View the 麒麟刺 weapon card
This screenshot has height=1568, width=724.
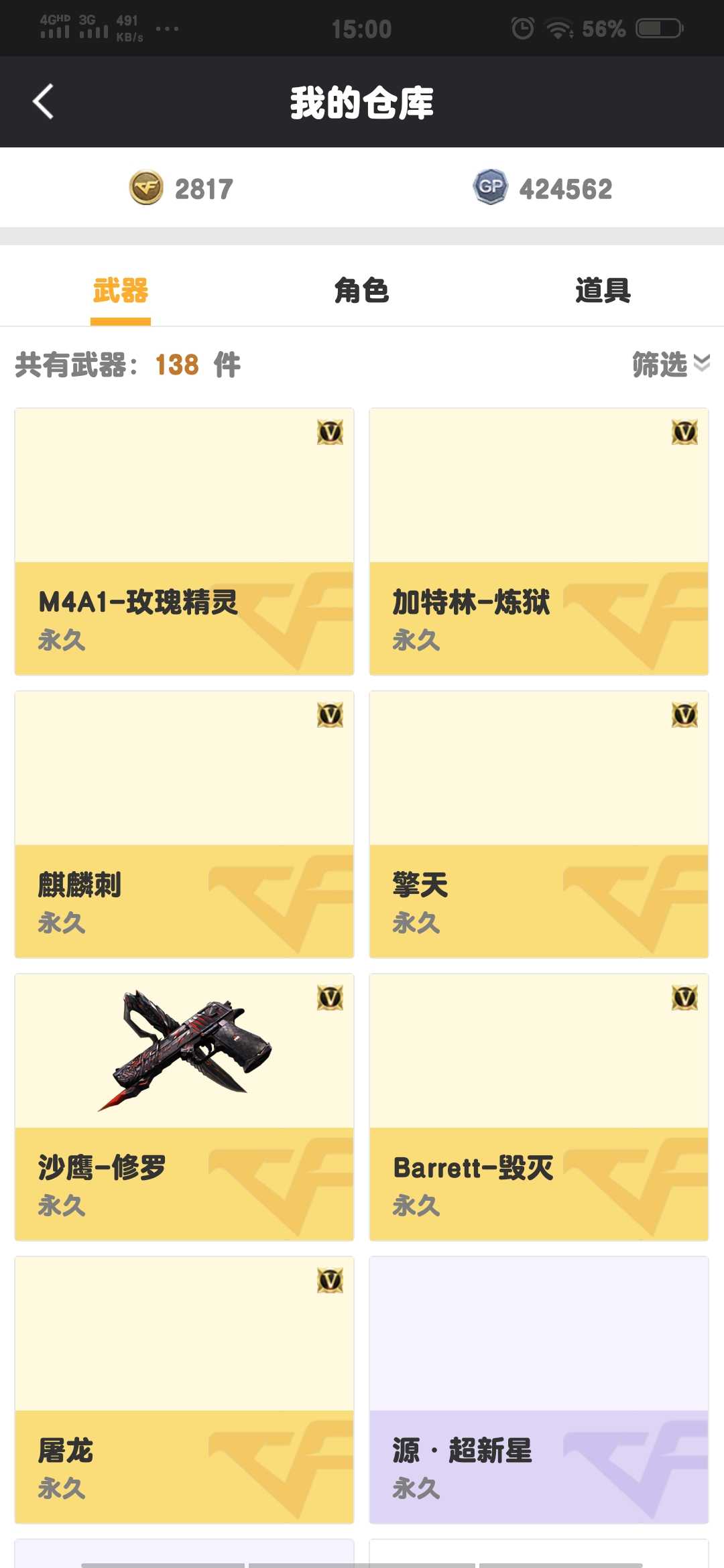184,824
